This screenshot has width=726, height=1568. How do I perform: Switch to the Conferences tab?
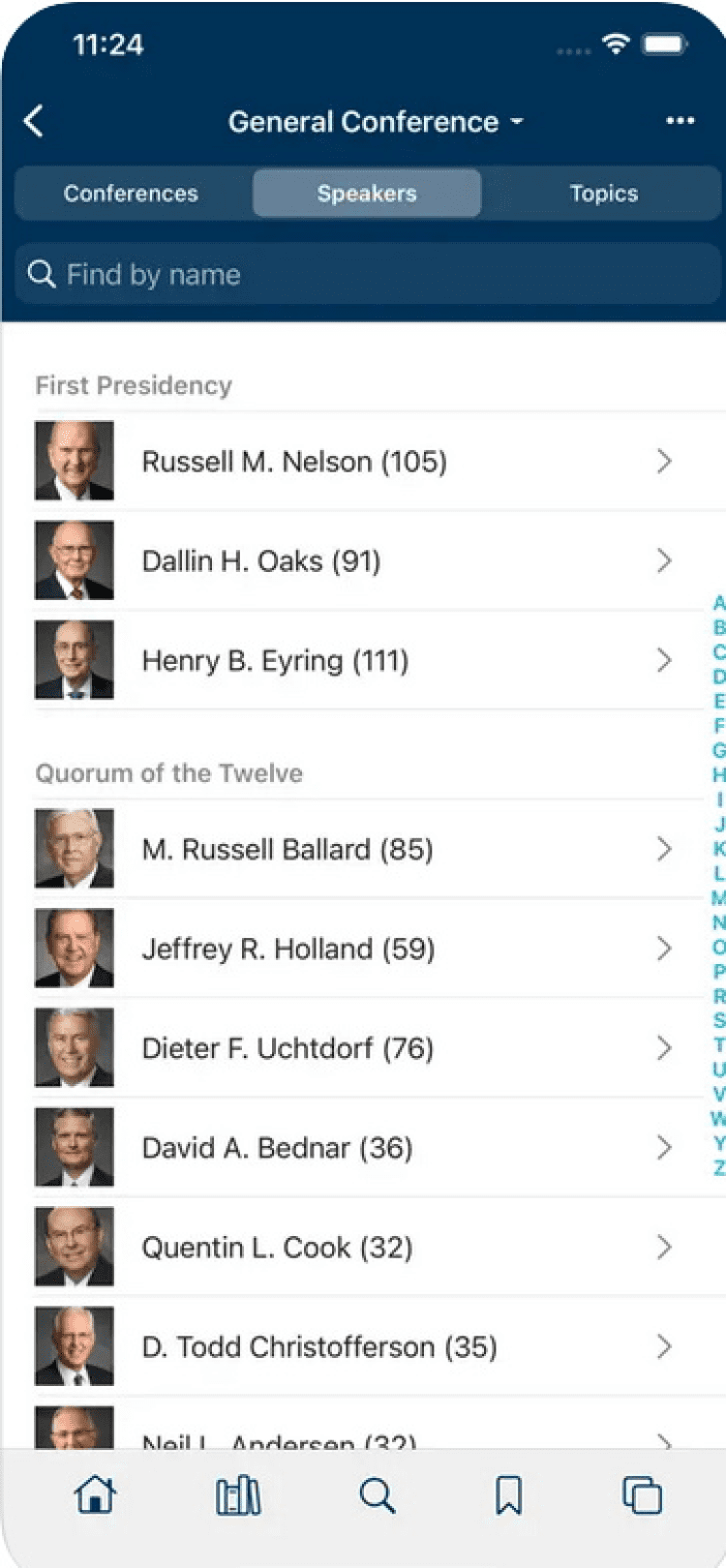click(131, 194)
